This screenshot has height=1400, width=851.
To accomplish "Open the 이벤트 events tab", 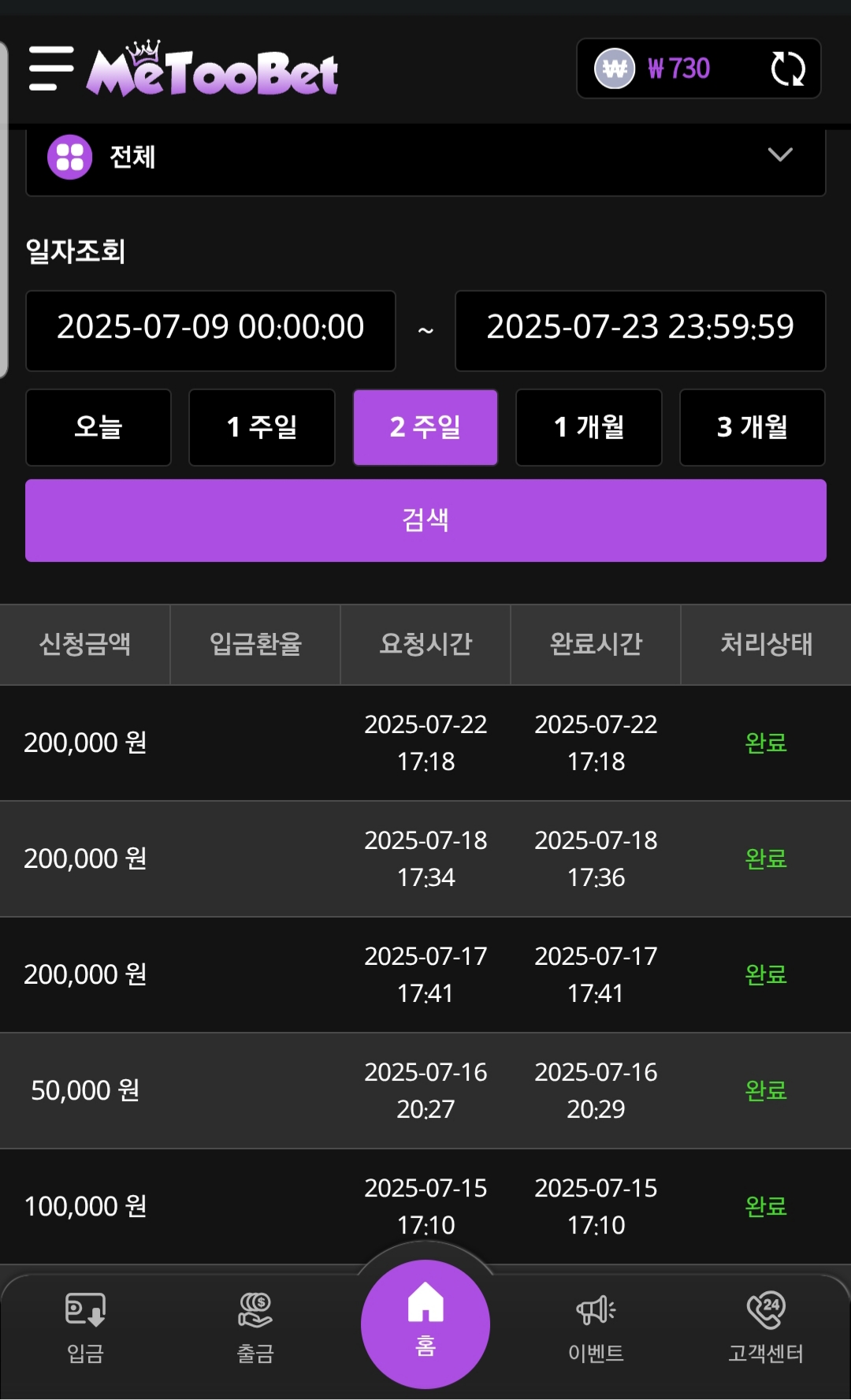I will [596, 1328].
